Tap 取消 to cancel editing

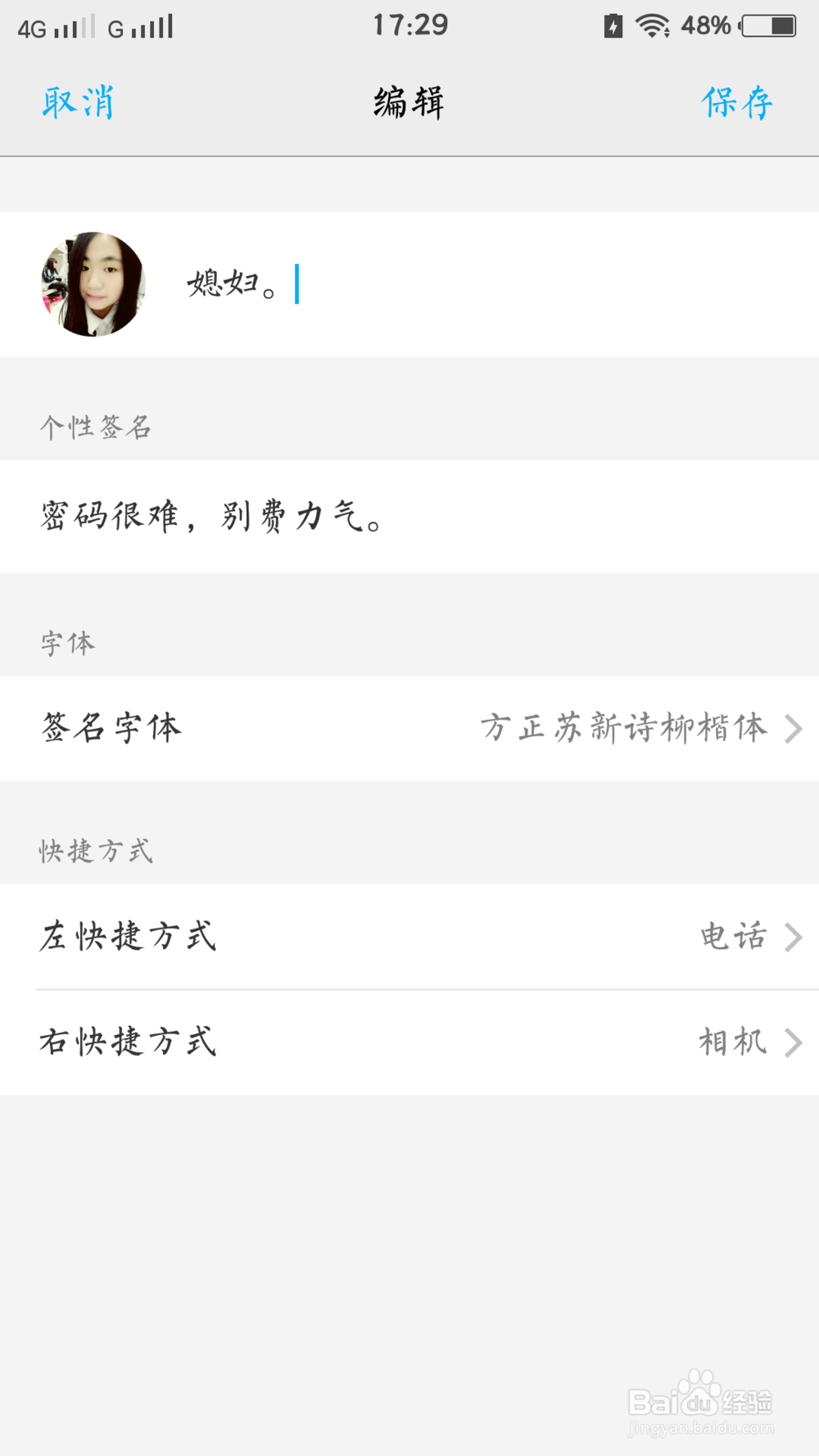click(x=78, y=103)
